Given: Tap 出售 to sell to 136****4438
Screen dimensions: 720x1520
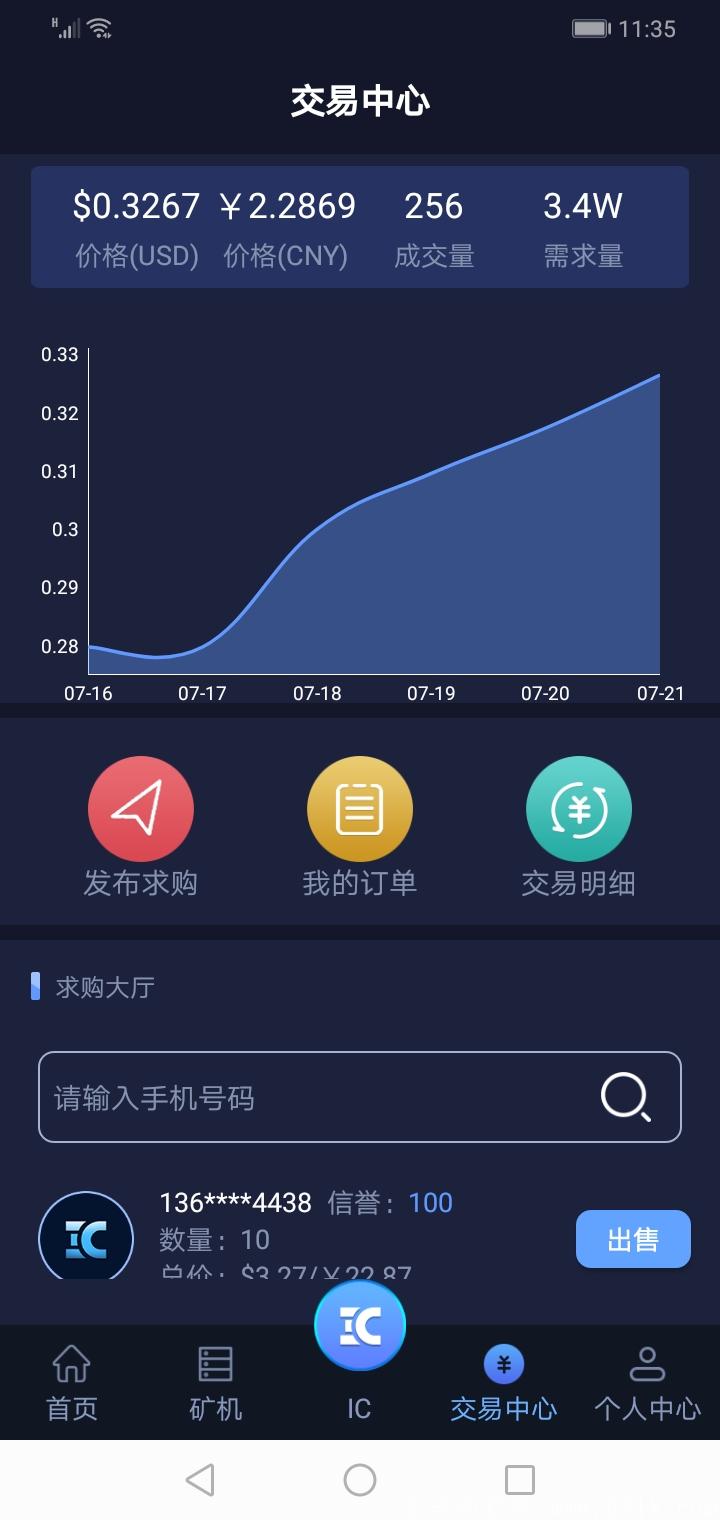Looking at the screenshot, I should (x=633, y=1239).
